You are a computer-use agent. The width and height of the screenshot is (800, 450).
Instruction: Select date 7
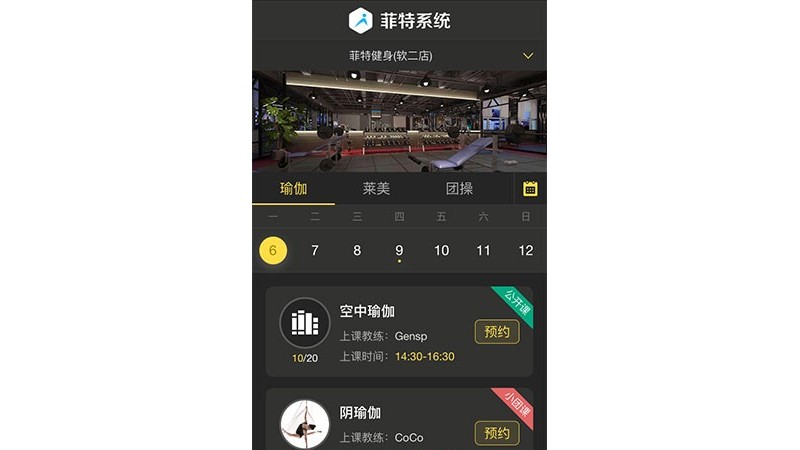[x=315, y=250]
